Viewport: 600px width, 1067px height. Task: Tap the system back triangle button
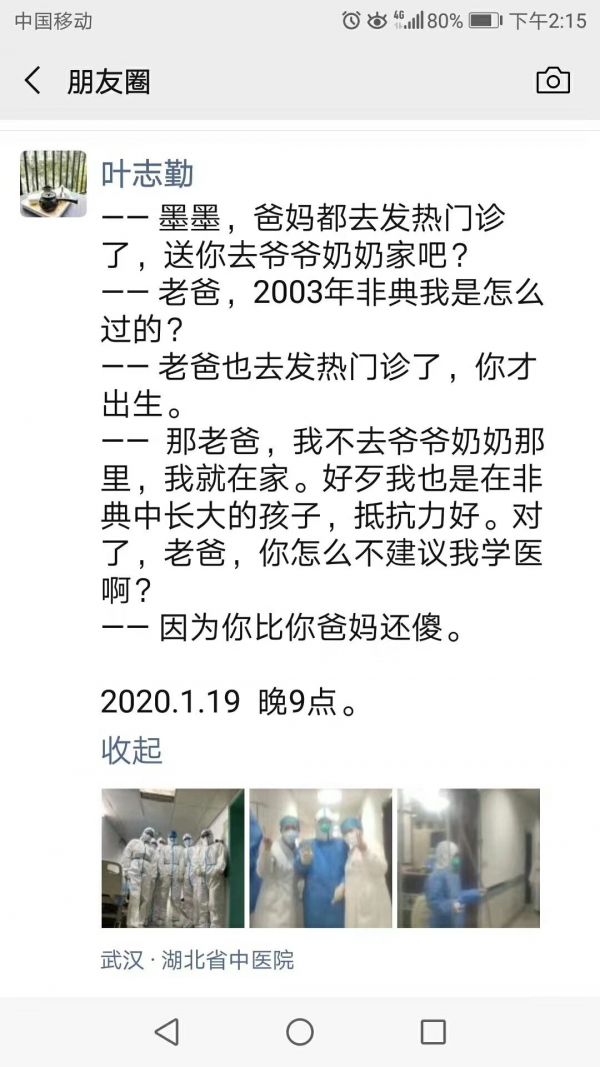(x=167, y=1032)
